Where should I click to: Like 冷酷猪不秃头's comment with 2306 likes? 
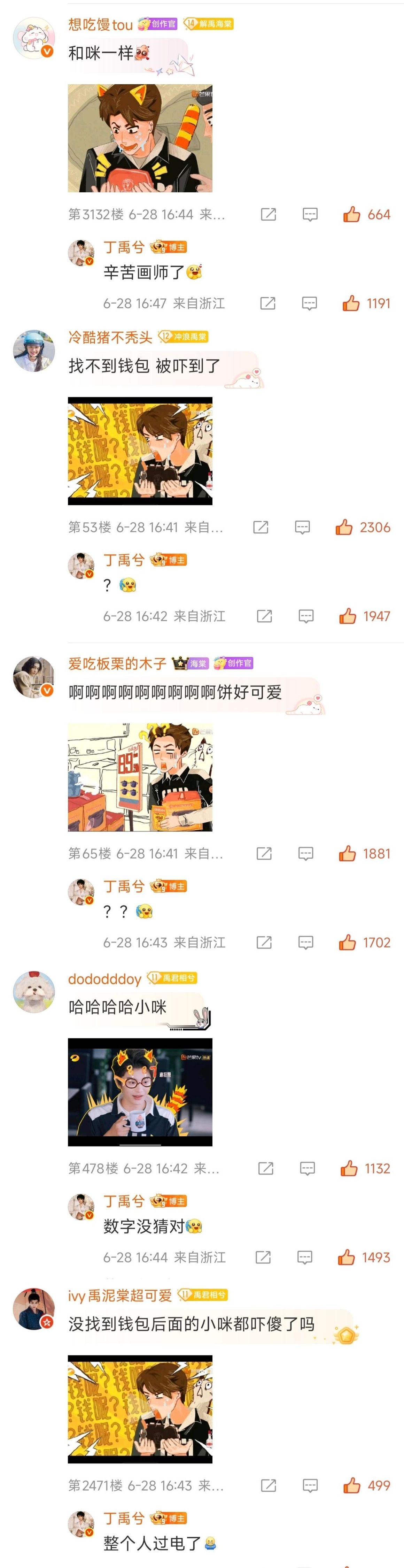click(x=344, y=527)
